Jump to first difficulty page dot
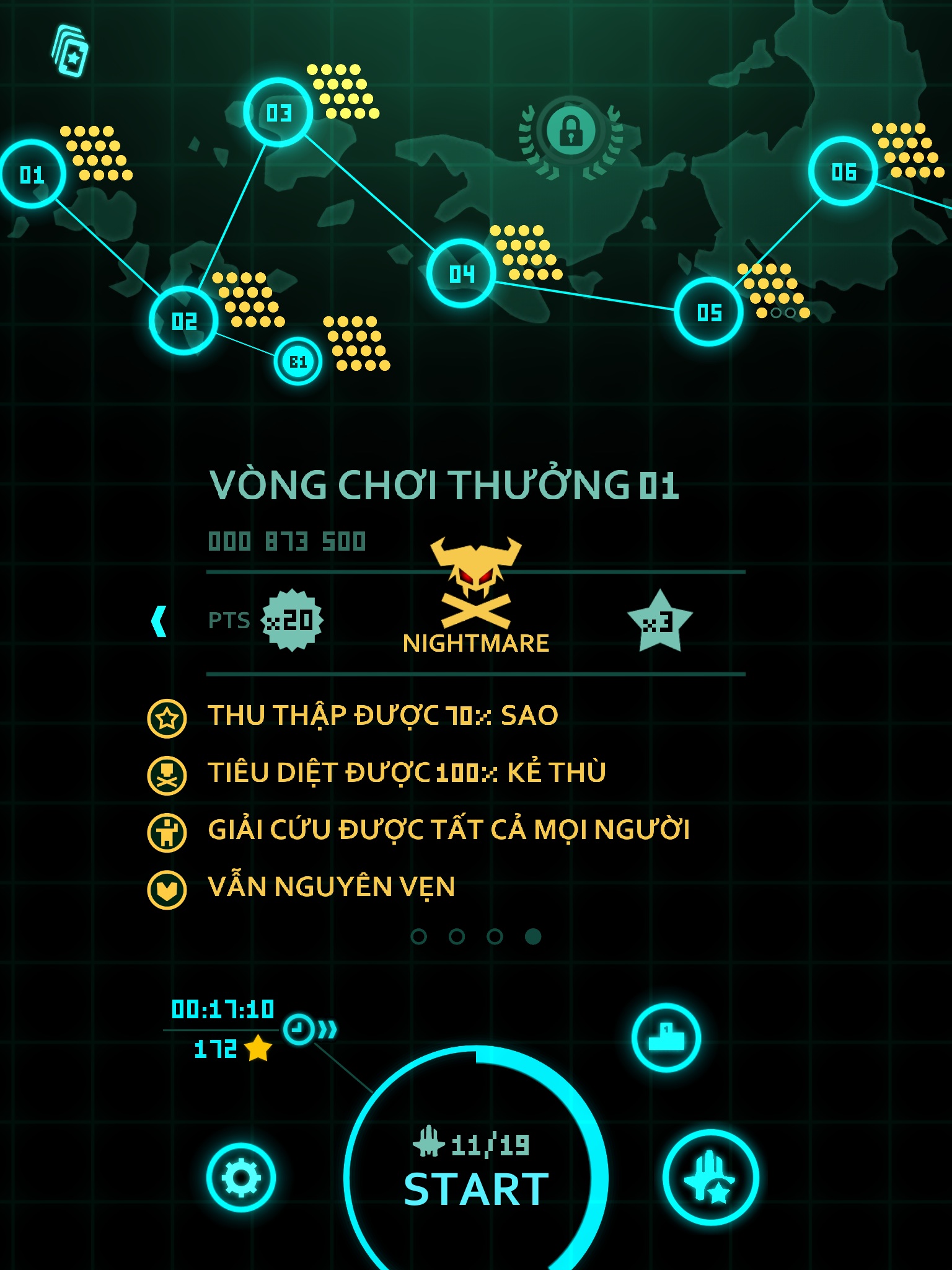The height and width of the screenshot is (1270, 952). [419, 936]
